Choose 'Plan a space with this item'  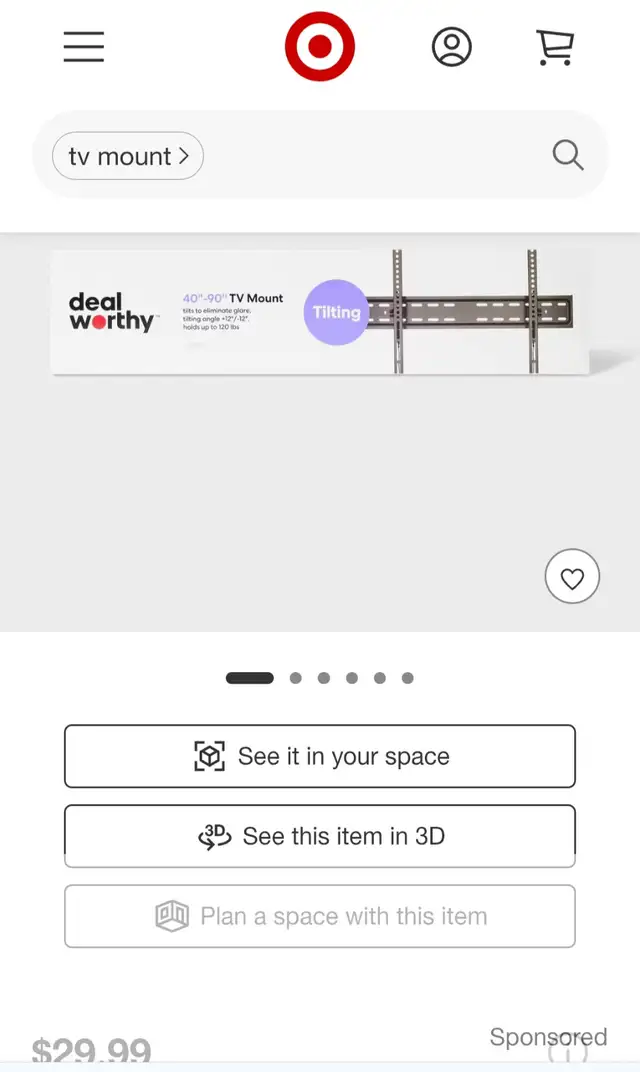click(320, 916)
